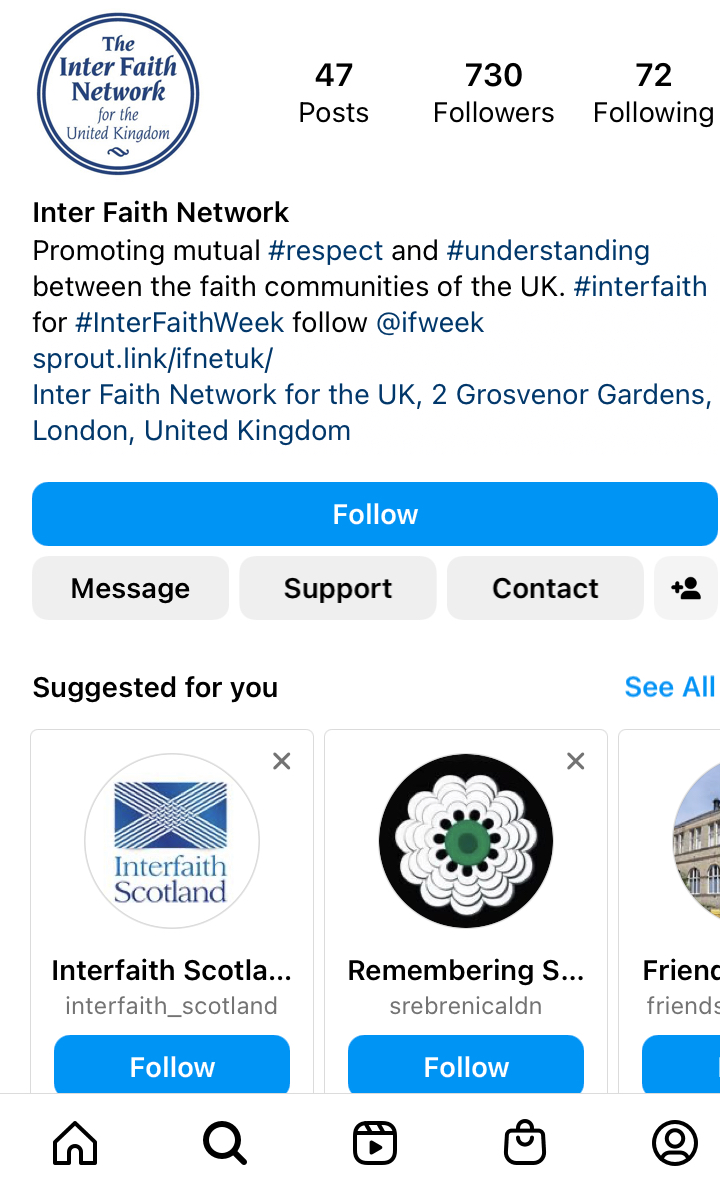720x1185 pixels.
Task: Open the Remembering Srebrenica suggested profile
Action: click(x=466, y=841)
